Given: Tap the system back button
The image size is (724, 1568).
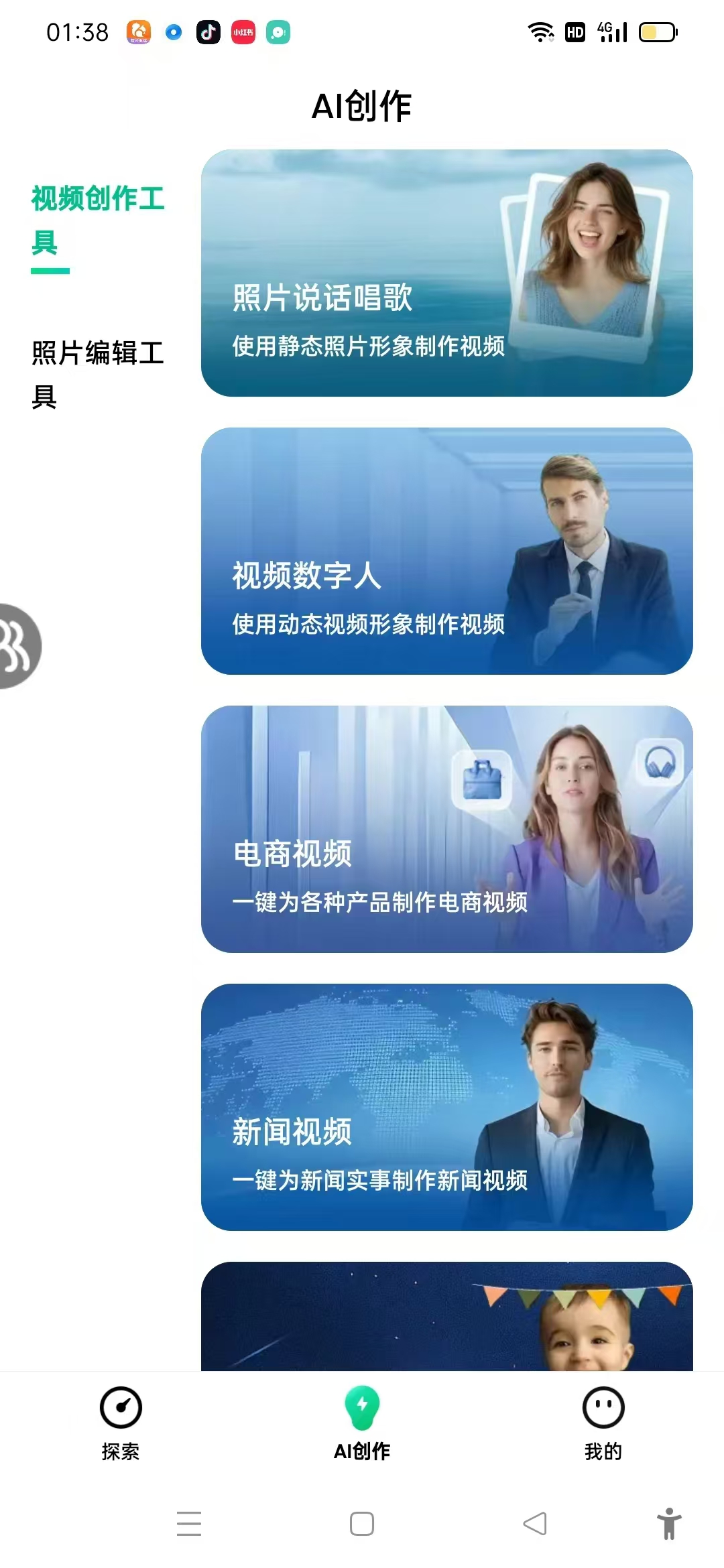Looking at the screenshot, I should coord(535,1524).
